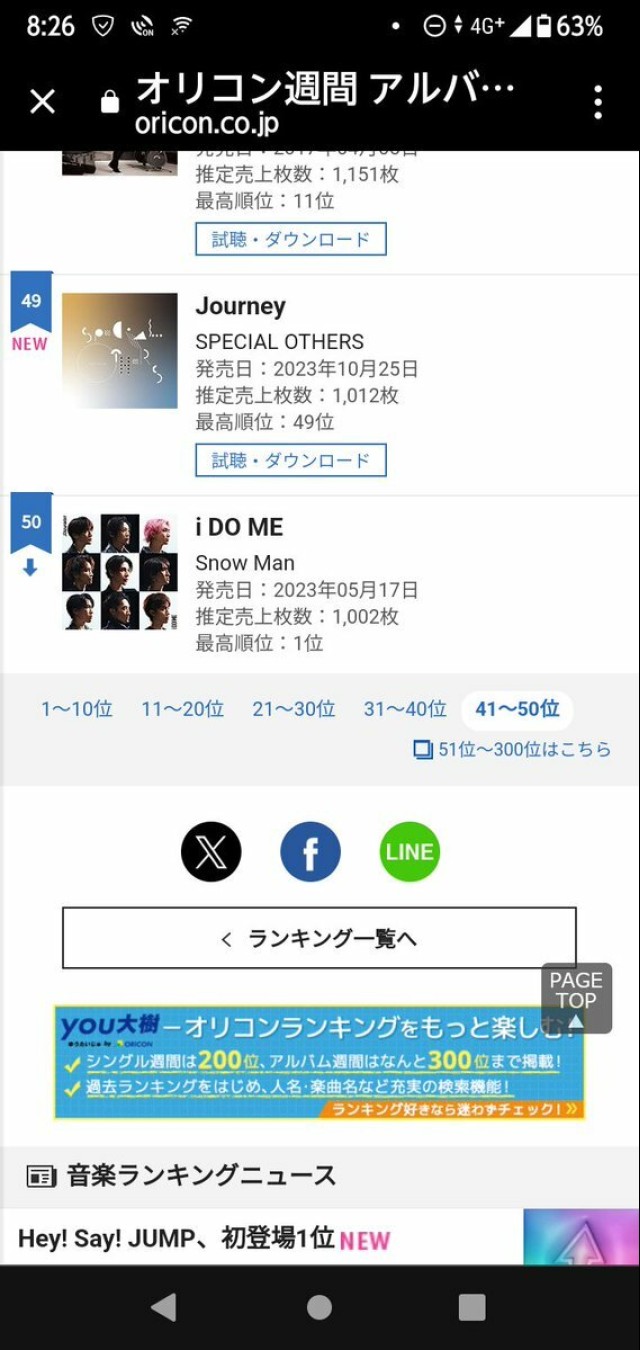The width and height of the screenshot is (640, 1350).
Task: Go to ranking page 11〜20位
Action: pyautogui.click(x=182, y=710)
